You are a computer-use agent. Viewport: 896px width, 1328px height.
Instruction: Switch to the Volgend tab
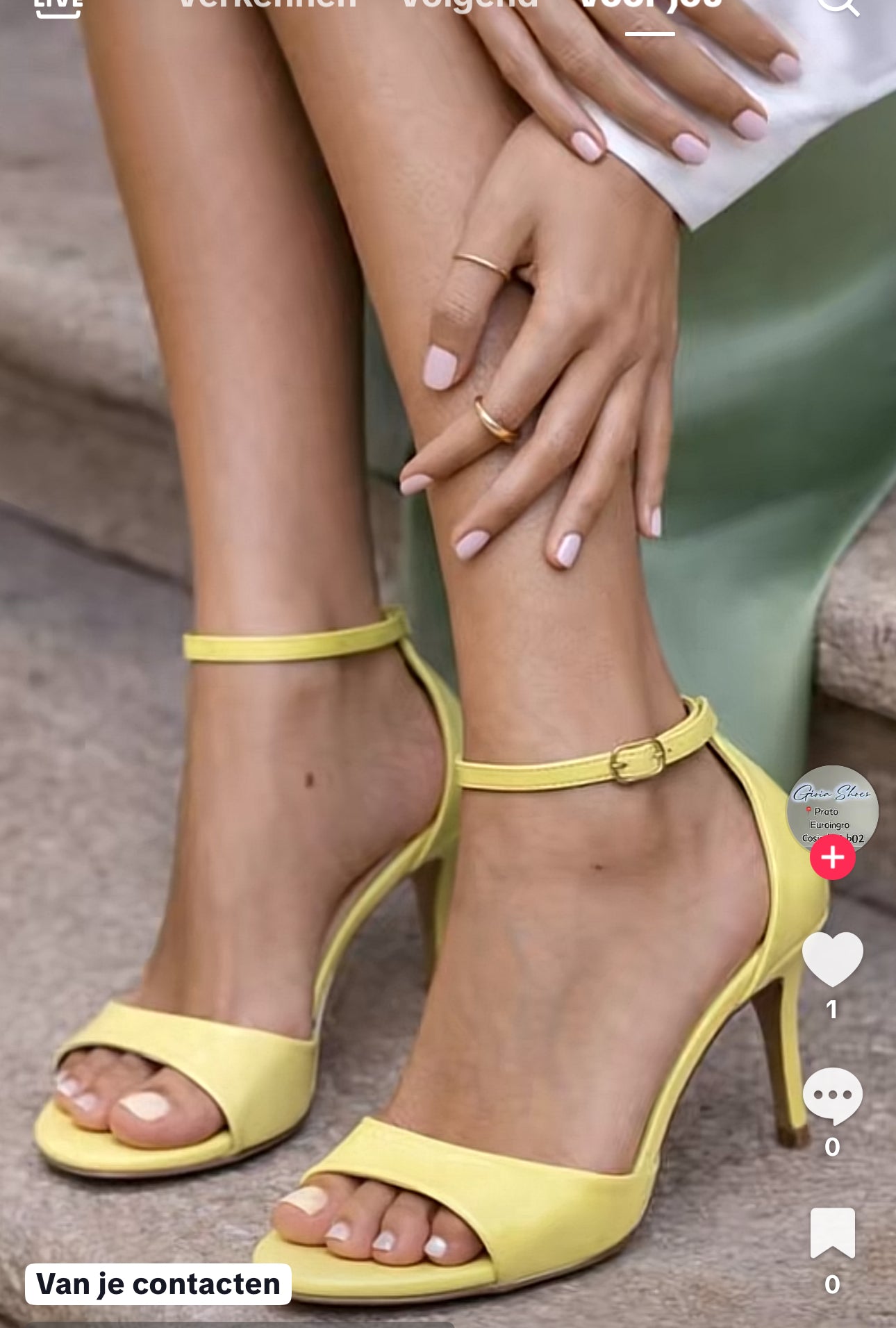(x=470, y=4)
